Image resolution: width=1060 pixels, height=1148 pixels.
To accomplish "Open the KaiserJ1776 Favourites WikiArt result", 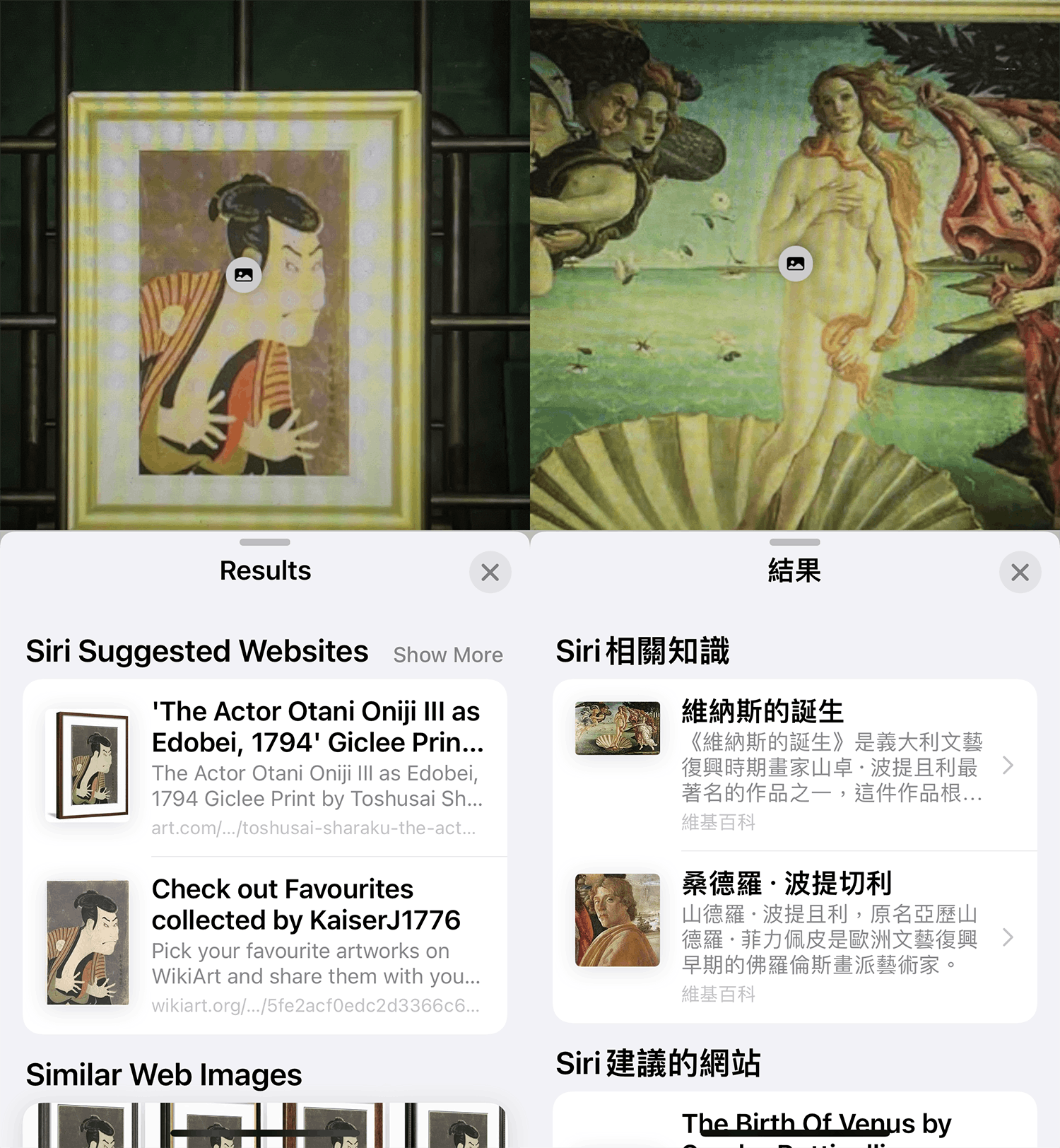I will [317, 945].
